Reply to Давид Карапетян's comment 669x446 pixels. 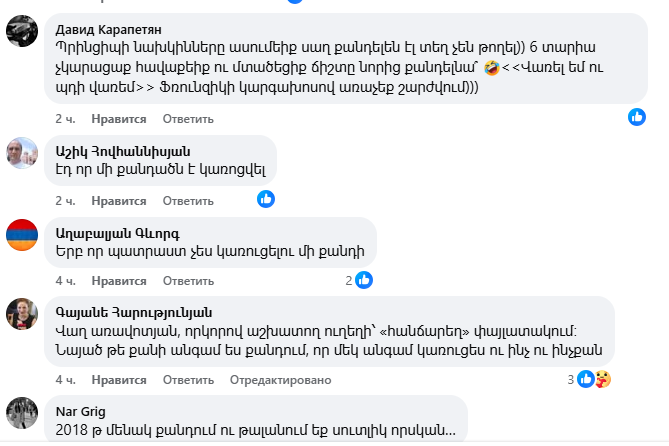point(183,119)
